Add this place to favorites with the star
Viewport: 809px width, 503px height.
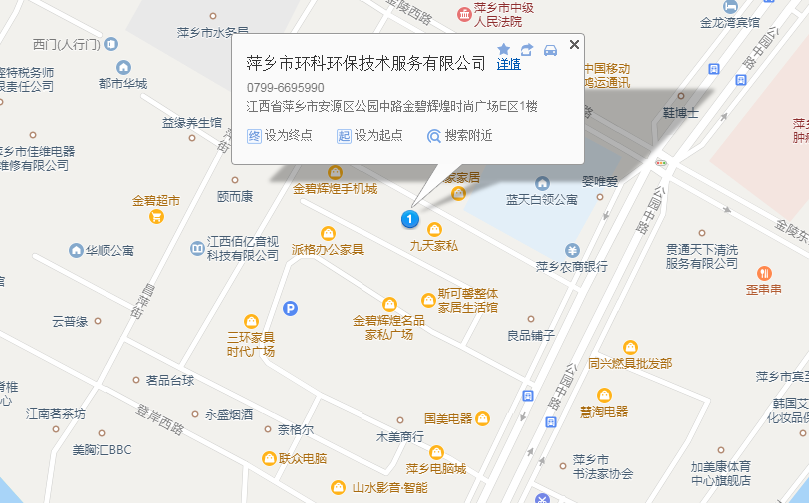tap(504, 49)
